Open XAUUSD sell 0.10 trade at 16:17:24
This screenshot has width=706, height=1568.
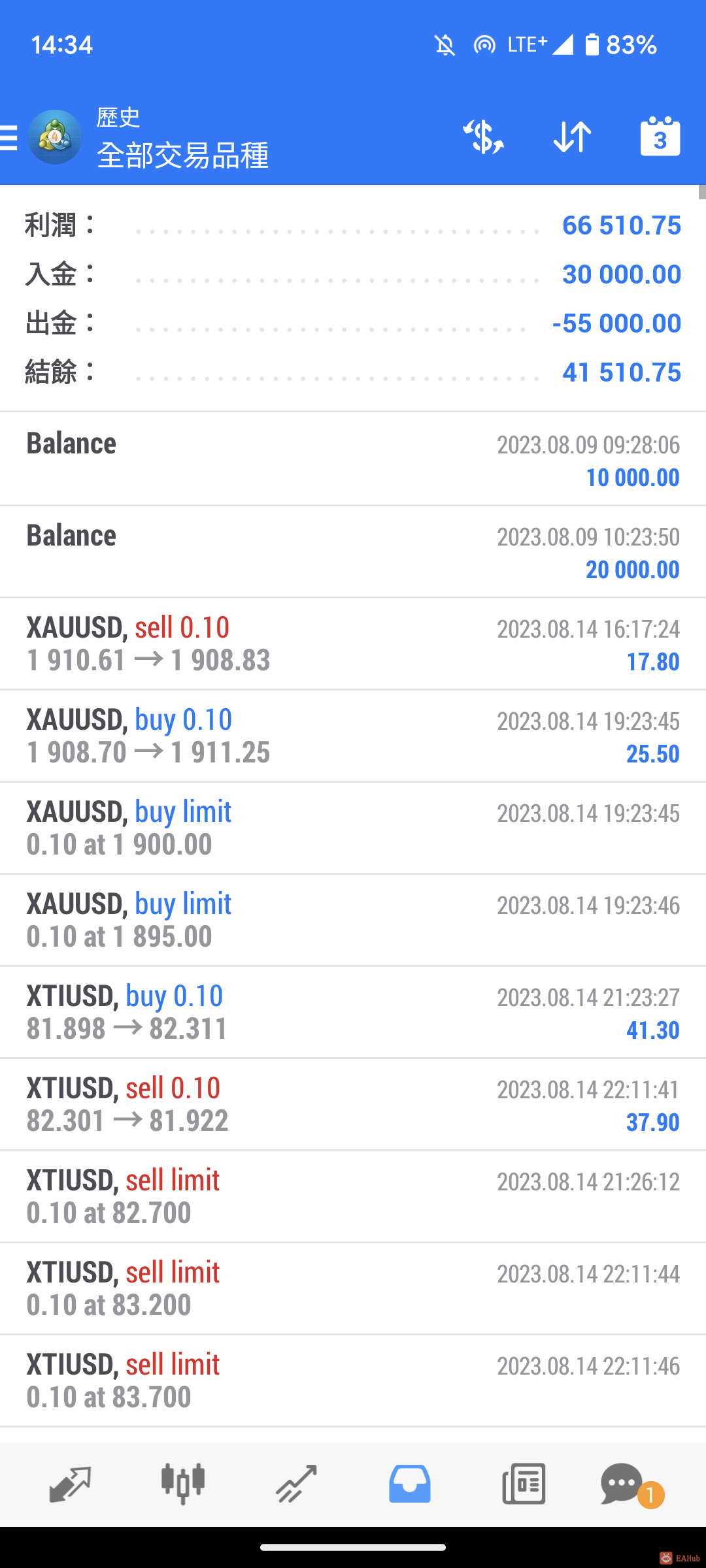[x=353, y=644]
